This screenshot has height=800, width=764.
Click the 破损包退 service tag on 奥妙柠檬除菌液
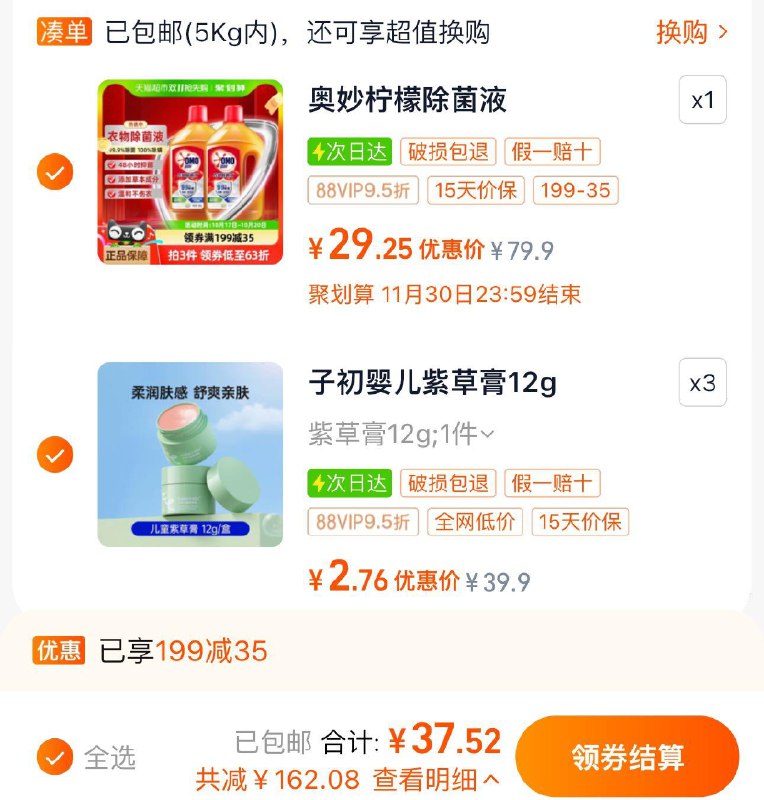[448, 153]
